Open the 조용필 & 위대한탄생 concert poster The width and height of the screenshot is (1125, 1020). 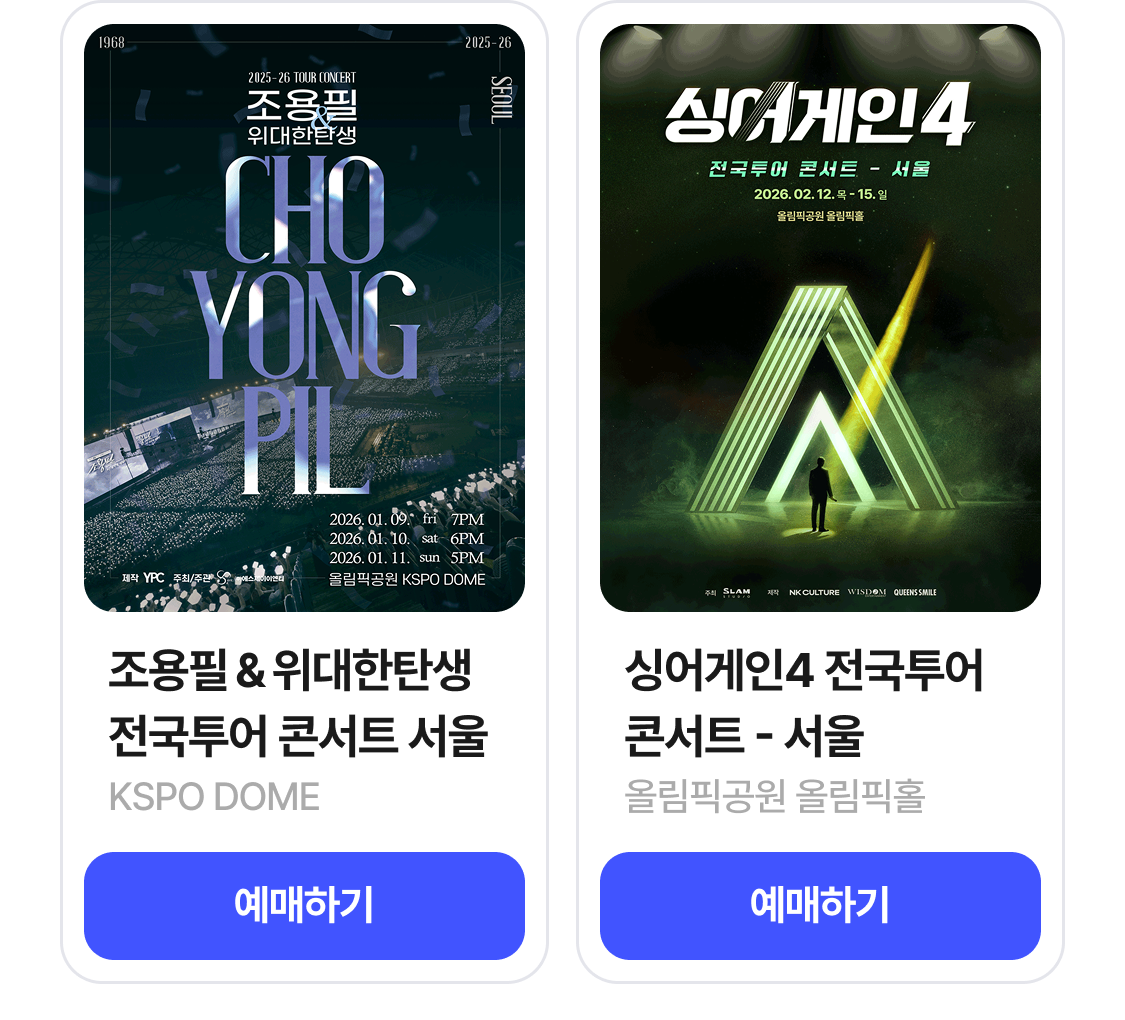click(304, 318)
